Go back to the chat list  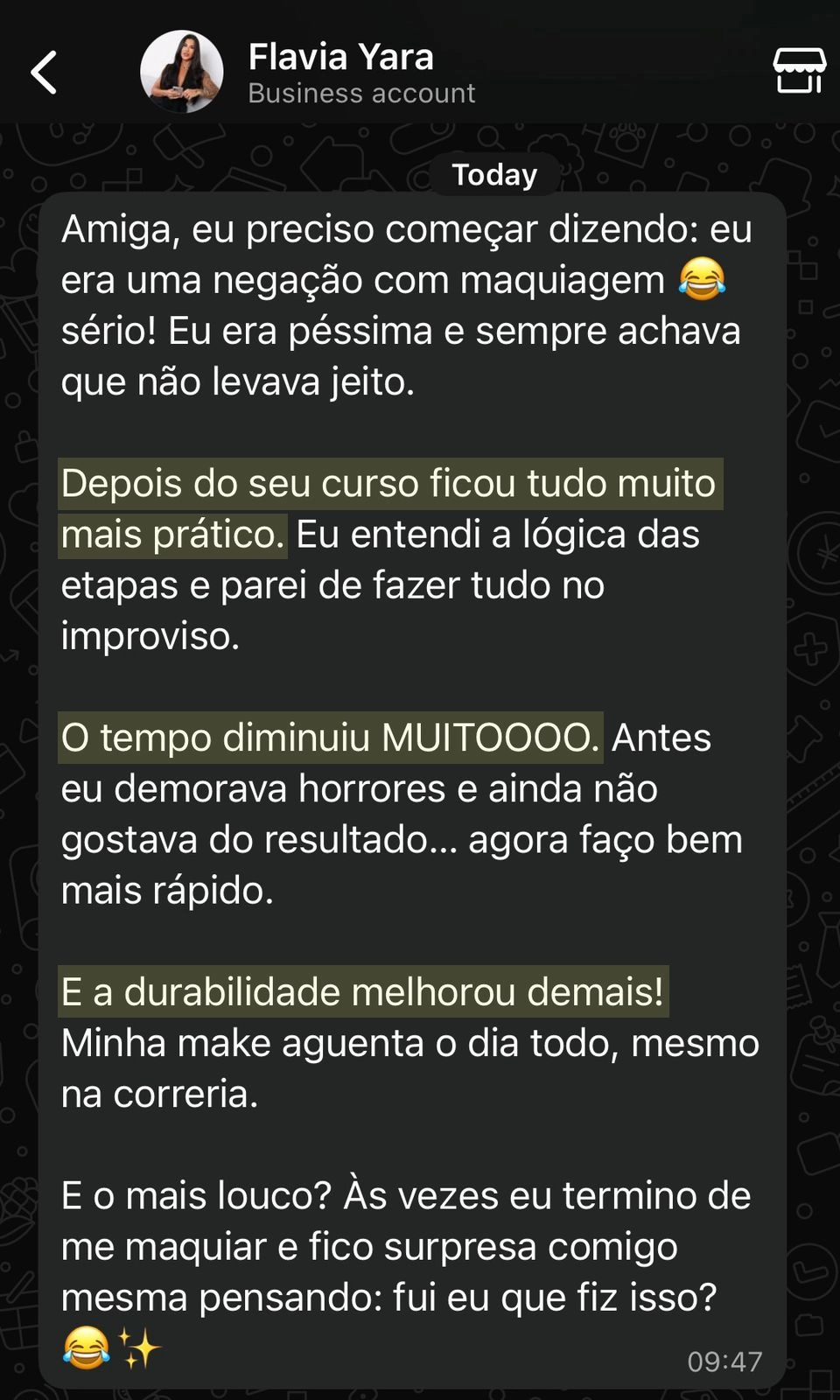tap(44, 72)
